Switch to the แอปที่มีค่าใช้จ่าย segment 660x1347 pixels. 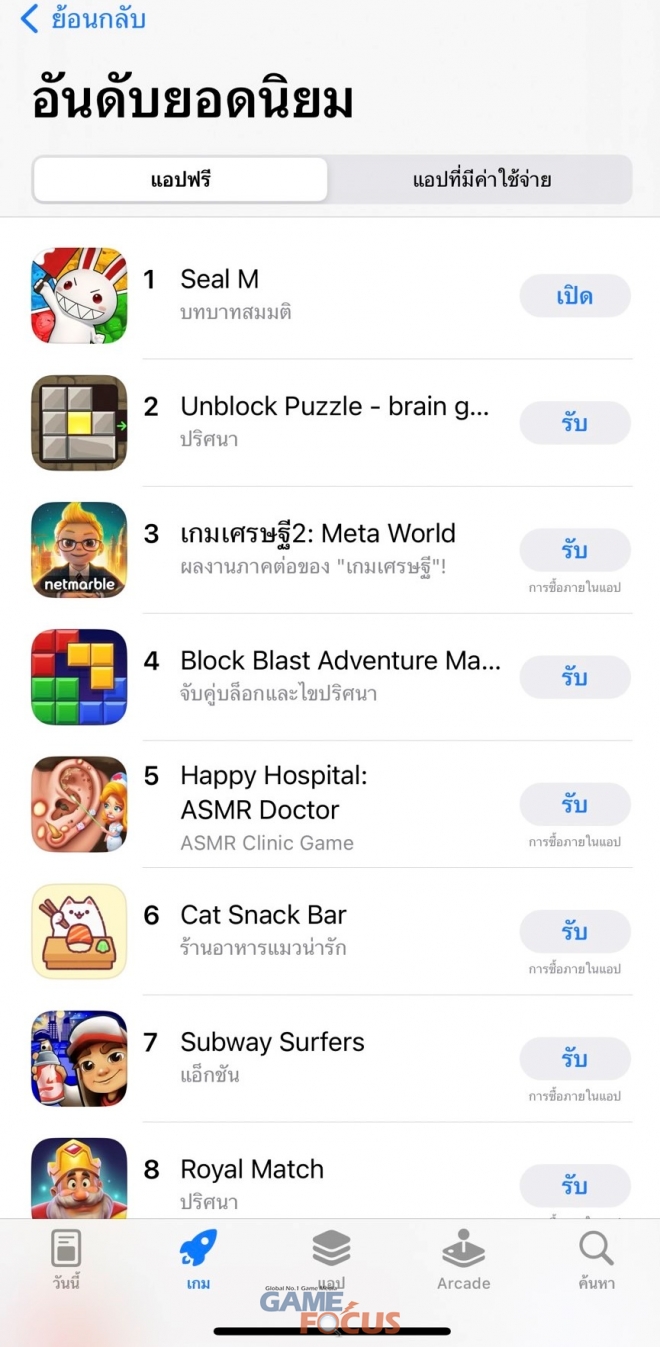[481, 180]
